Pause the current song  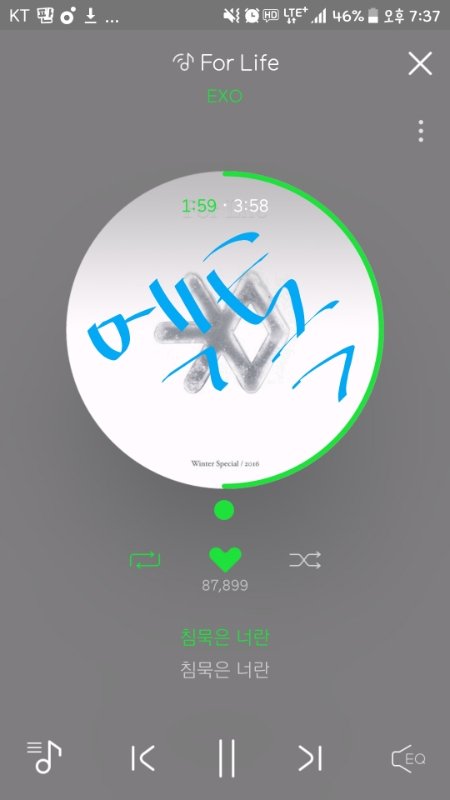pos(227,758)
